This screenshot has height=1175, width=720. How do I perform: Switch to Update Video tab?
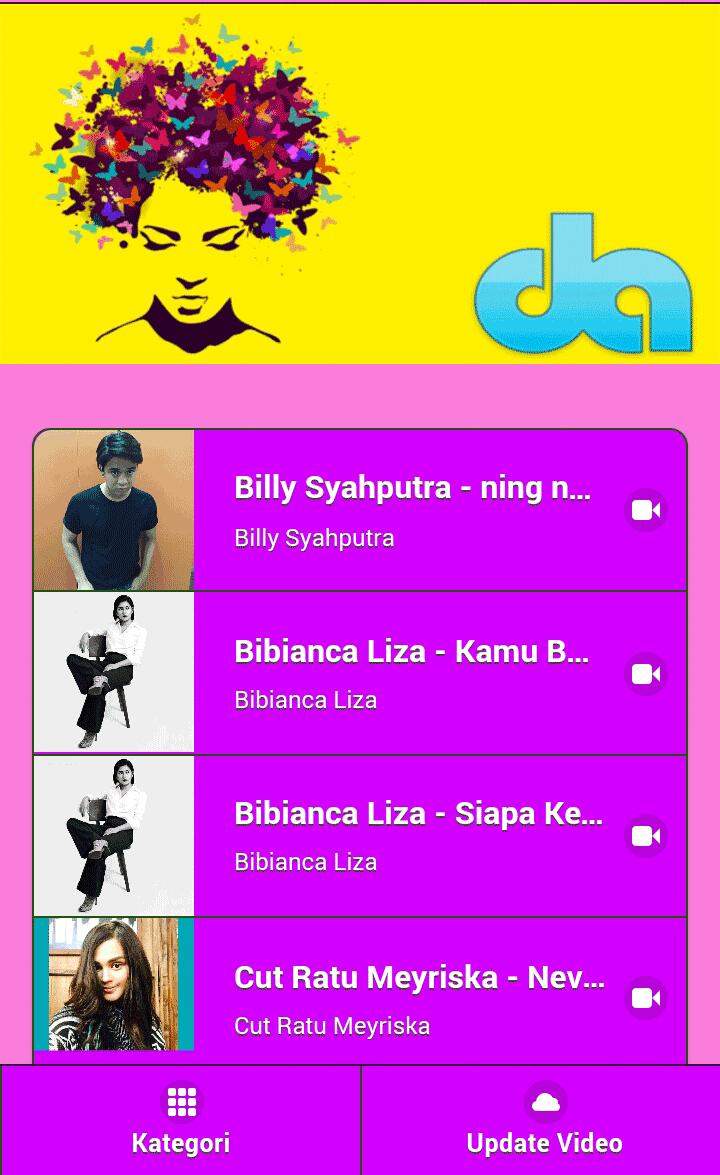click(x=544, y=1120)
